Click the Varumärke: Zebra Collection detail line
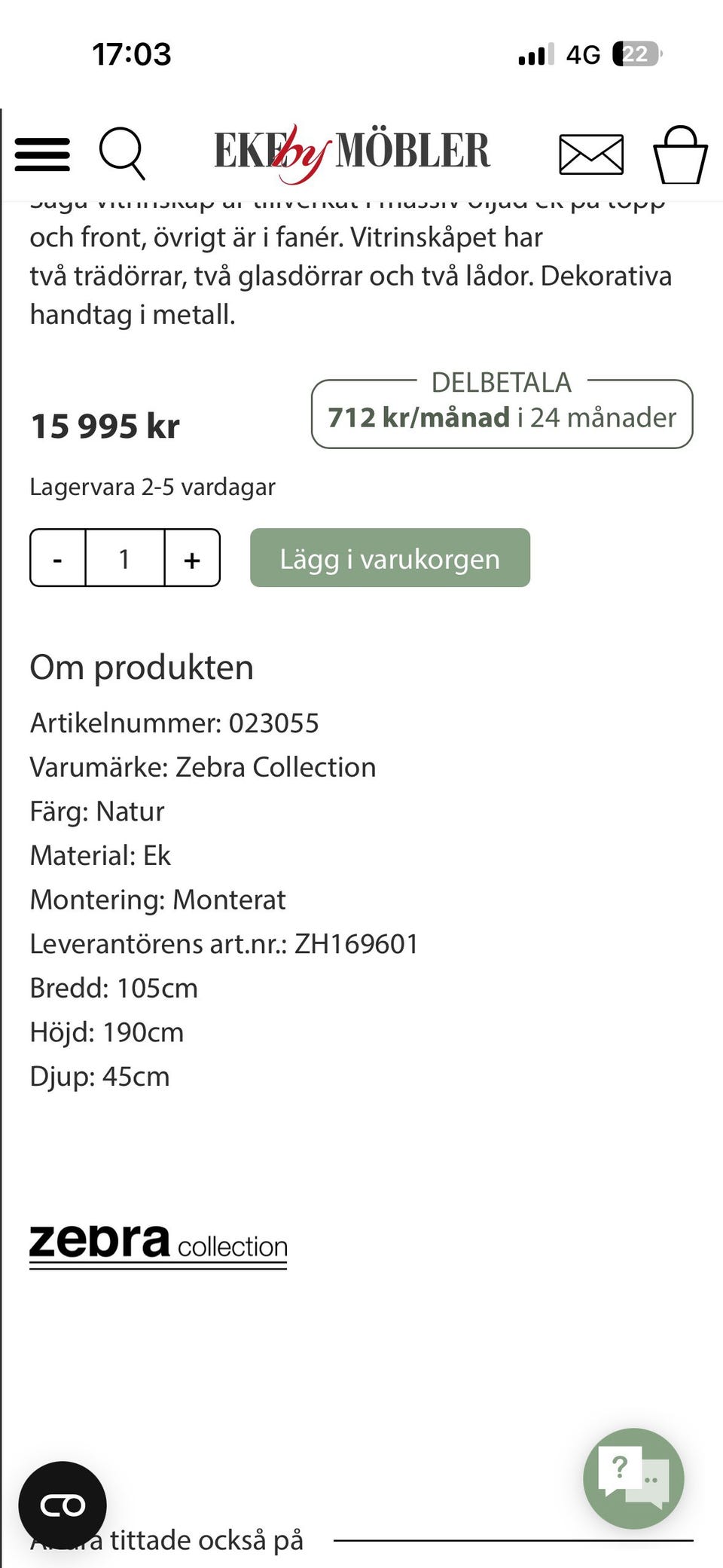 point(203,766)
